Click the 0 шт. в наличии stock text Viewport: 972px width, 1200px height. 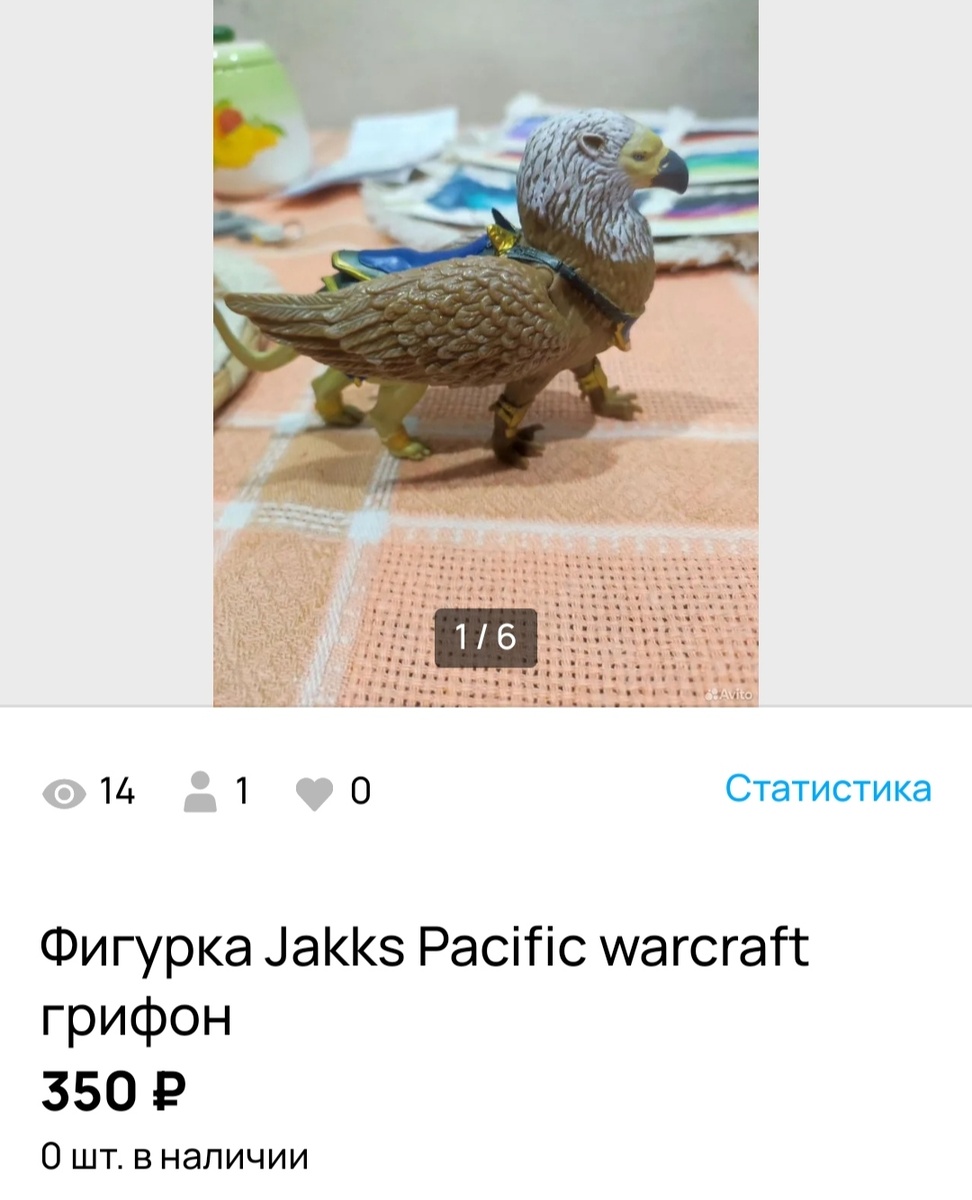point(172,1156)
